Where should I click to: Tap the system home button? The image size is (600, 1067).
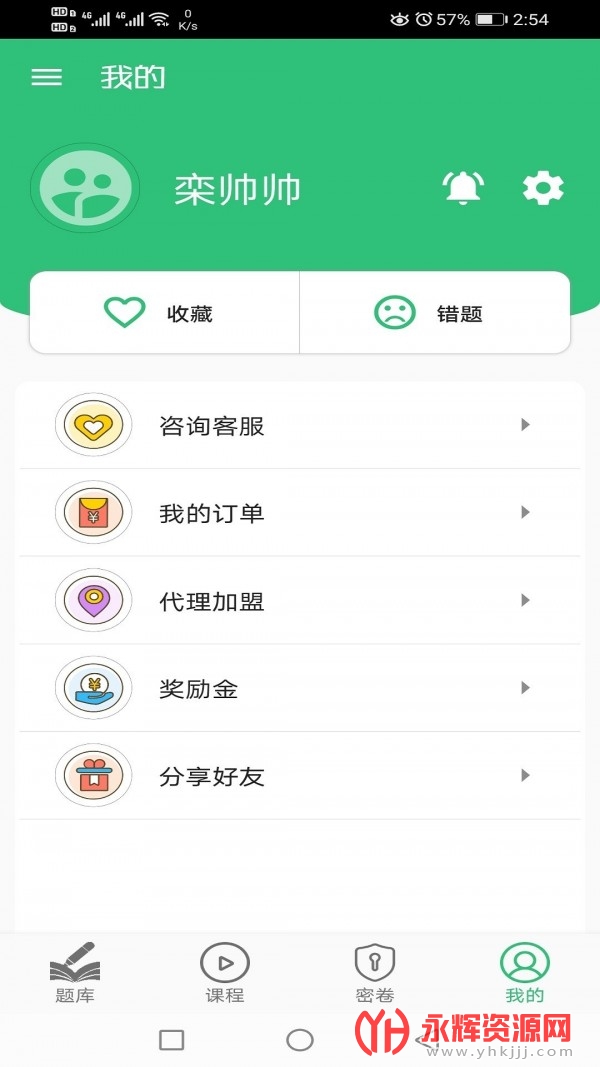point(300,1040)
